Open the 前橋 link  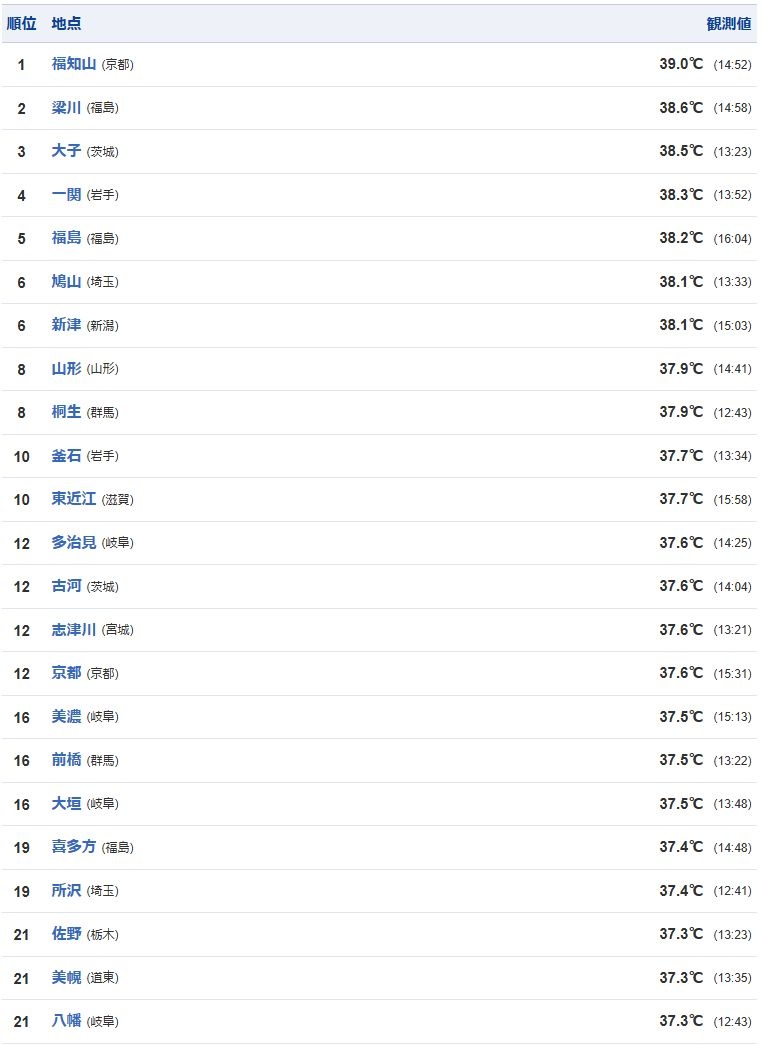pyautogui.click(x=66, y=760)
